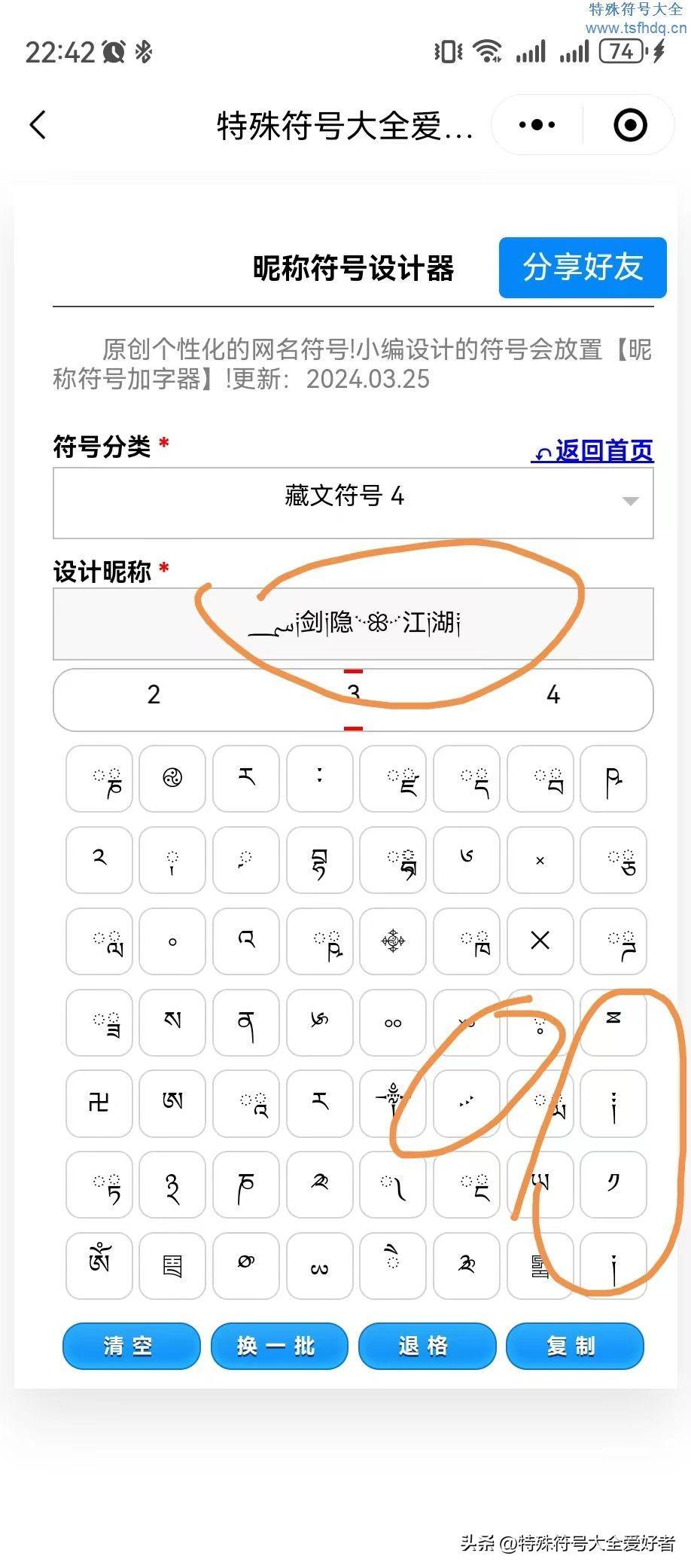Image resolution: width=691 pixels, height=1568 pixels.
Task: Clear the nickname with 清空
Action: 131,1346
